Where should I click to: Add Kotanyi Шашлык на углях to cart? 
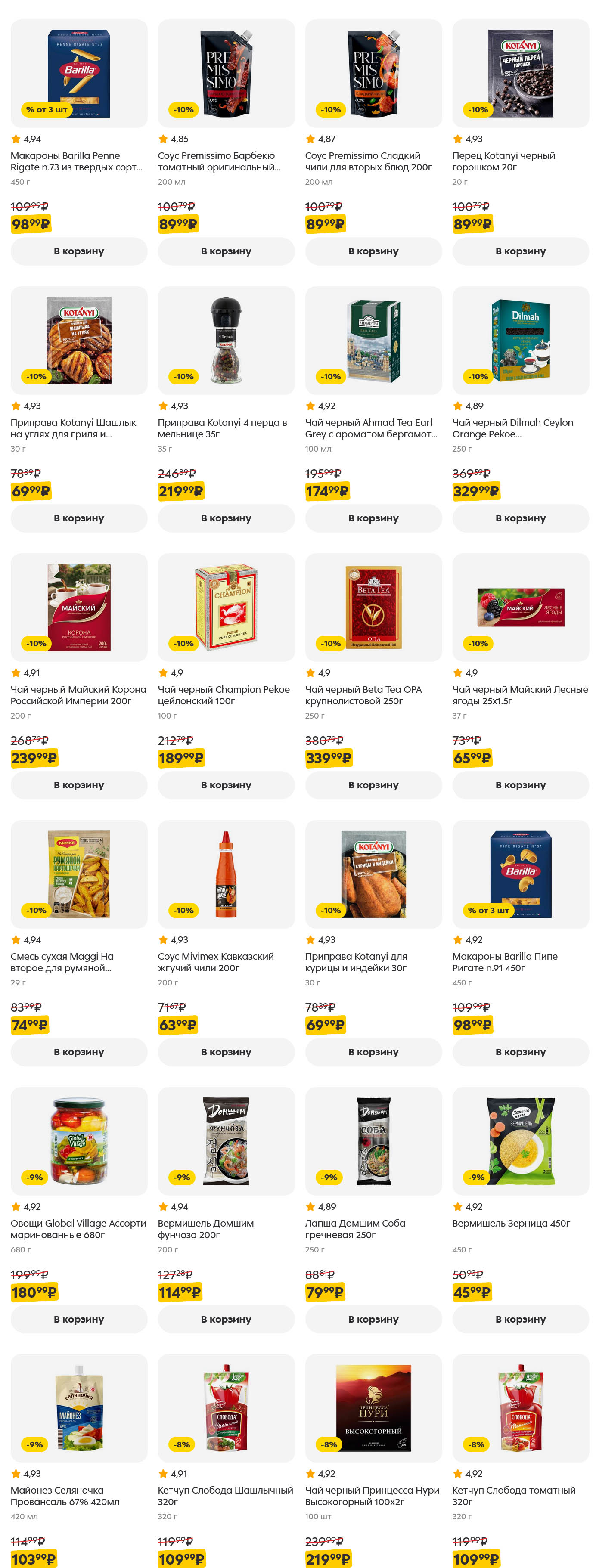coord(78,518)
